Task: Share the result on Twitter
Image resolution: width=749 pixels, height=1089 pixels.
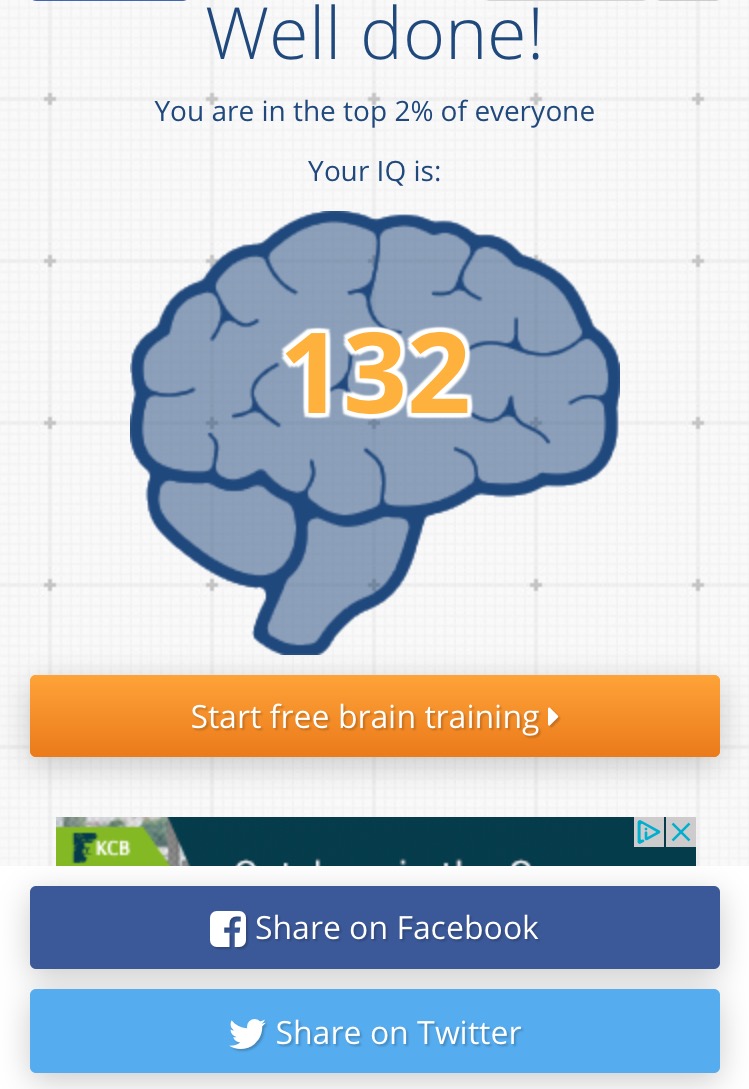Action: 374,1031
